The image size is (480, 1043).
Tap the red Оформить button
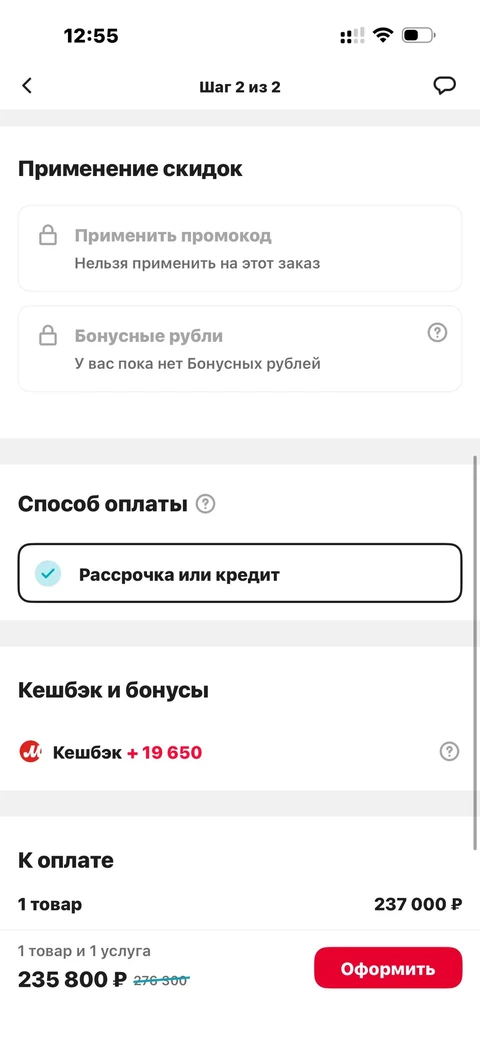(x=388, y=968)
